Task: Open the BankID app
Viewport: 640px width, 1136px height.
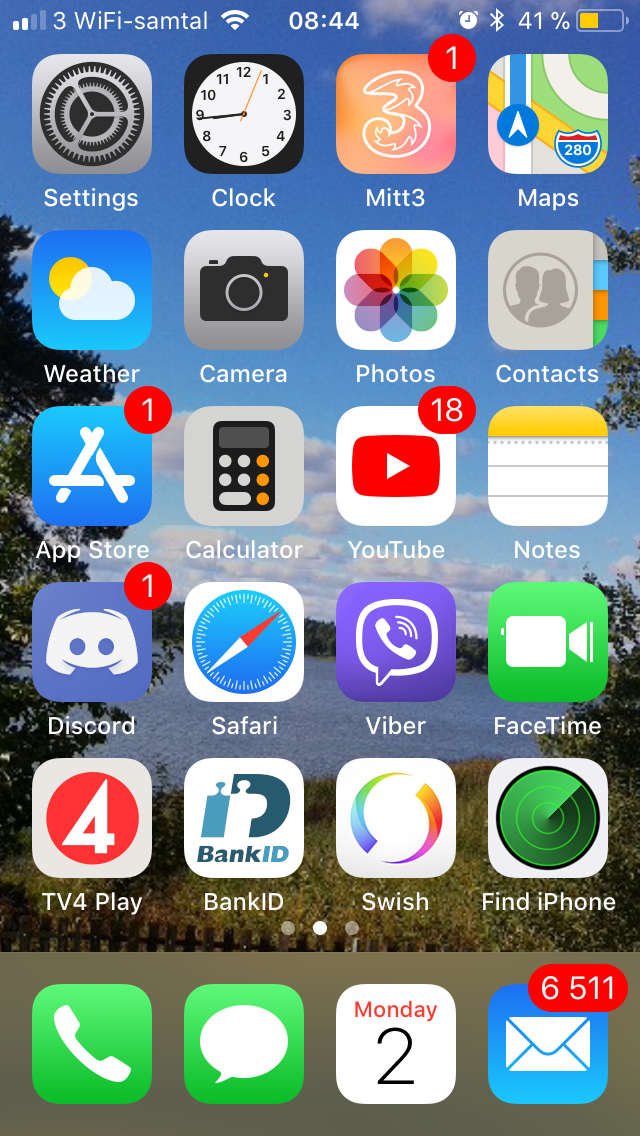Action: click(x=244, y=818)
